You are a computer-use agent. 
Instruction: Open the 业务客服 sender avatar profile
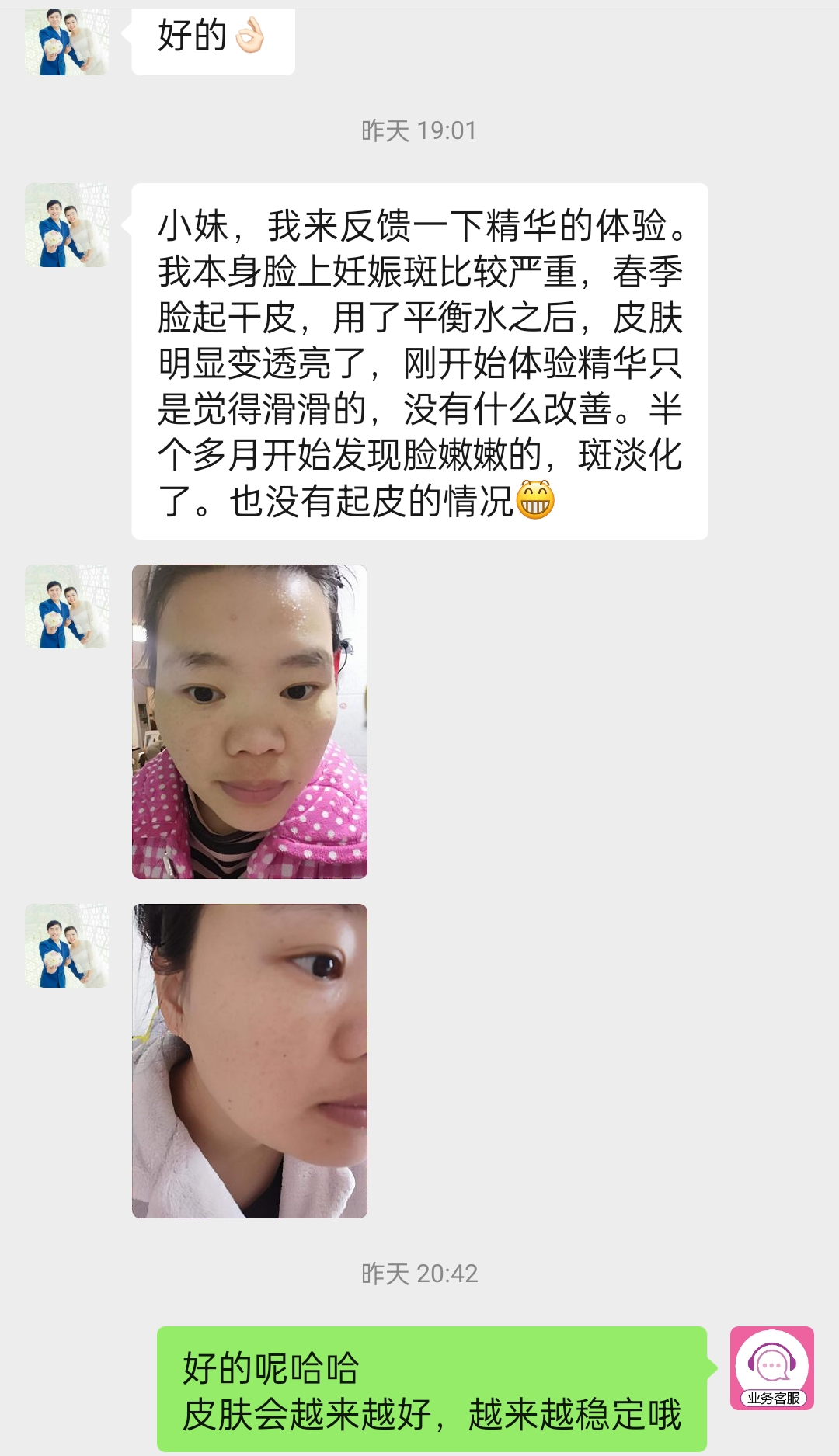coord(771,1367)
